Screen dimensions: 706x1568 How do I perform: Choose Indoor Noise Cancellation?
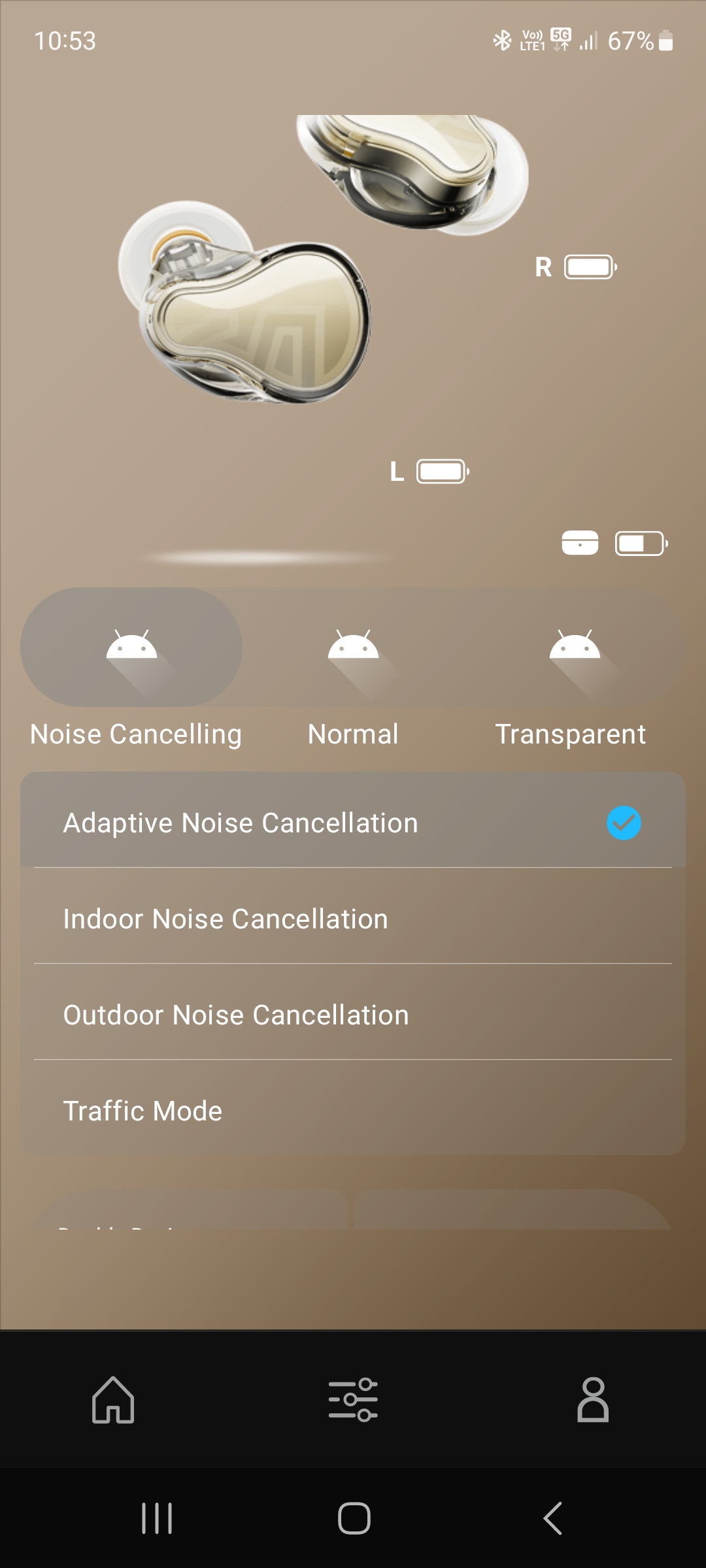click(353, 919)
